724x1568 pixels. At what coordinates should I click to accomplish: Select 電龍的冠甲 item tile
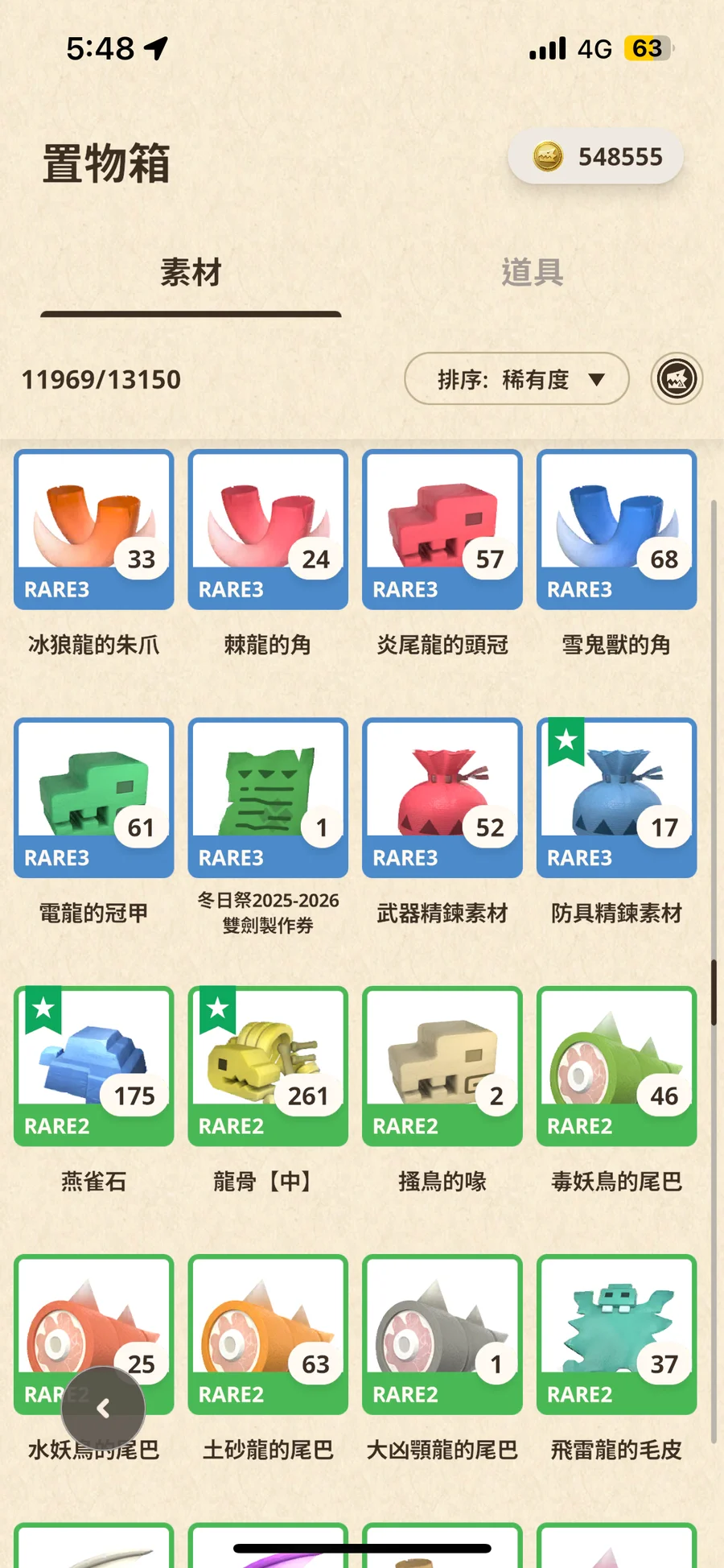tap(94, 798)
